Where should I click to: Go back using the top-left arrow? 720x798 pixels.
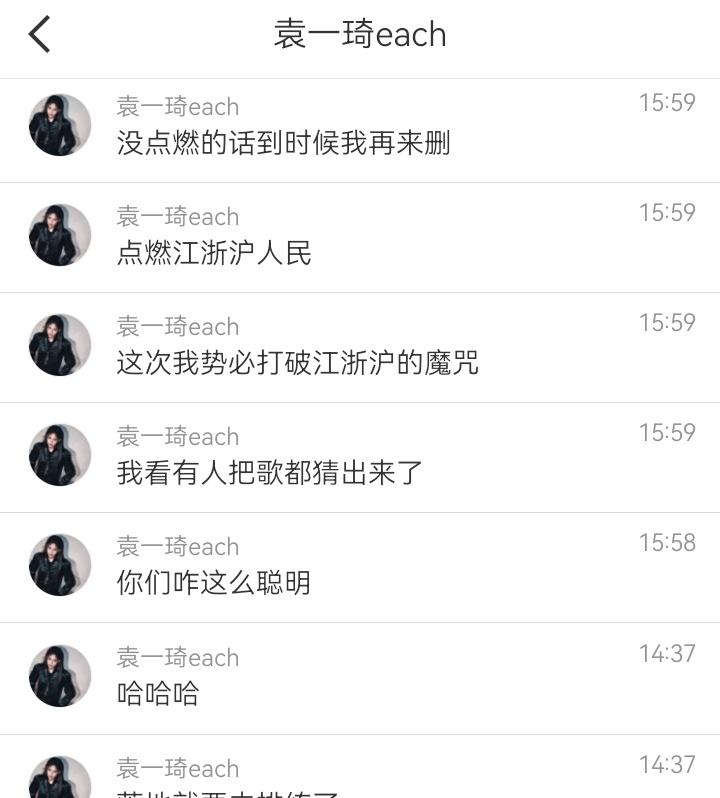point(39,35)
